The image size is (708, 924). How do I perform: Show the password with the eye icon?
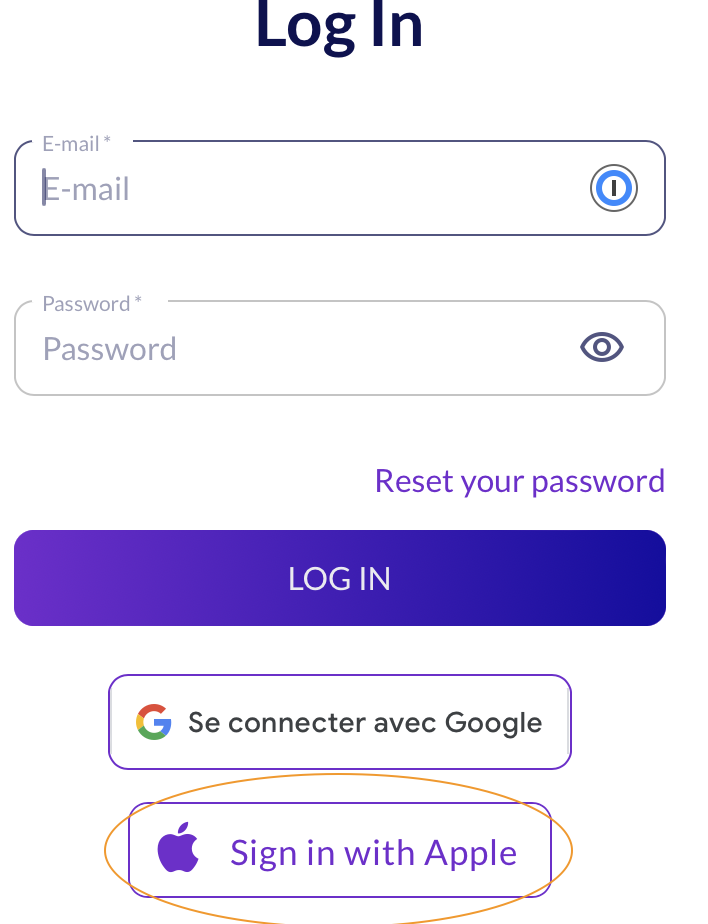602,348
